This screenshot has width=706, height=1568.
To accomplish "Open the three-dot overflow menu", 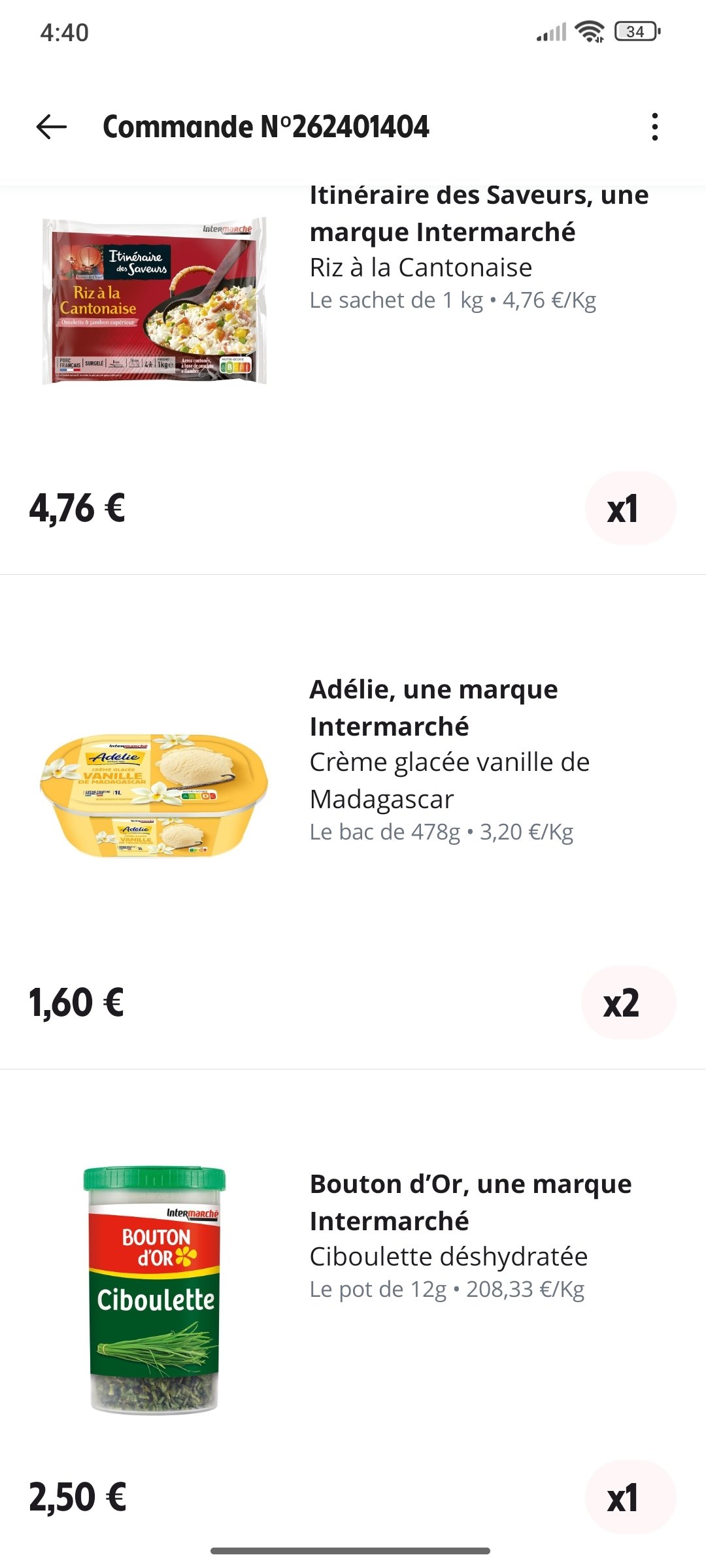I will [654, 127].
